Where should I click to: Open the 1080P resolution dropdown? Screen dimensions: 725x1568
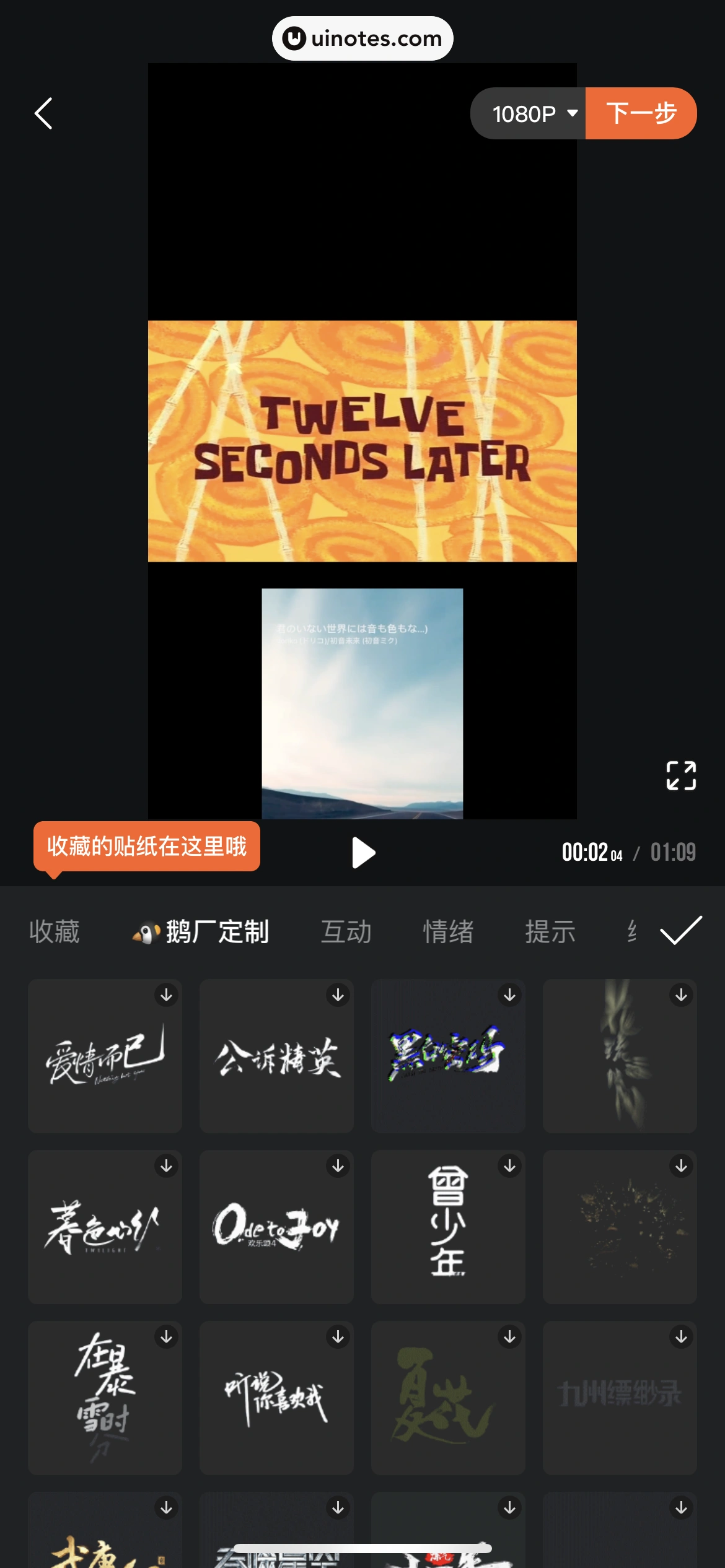tap(534, 113)
